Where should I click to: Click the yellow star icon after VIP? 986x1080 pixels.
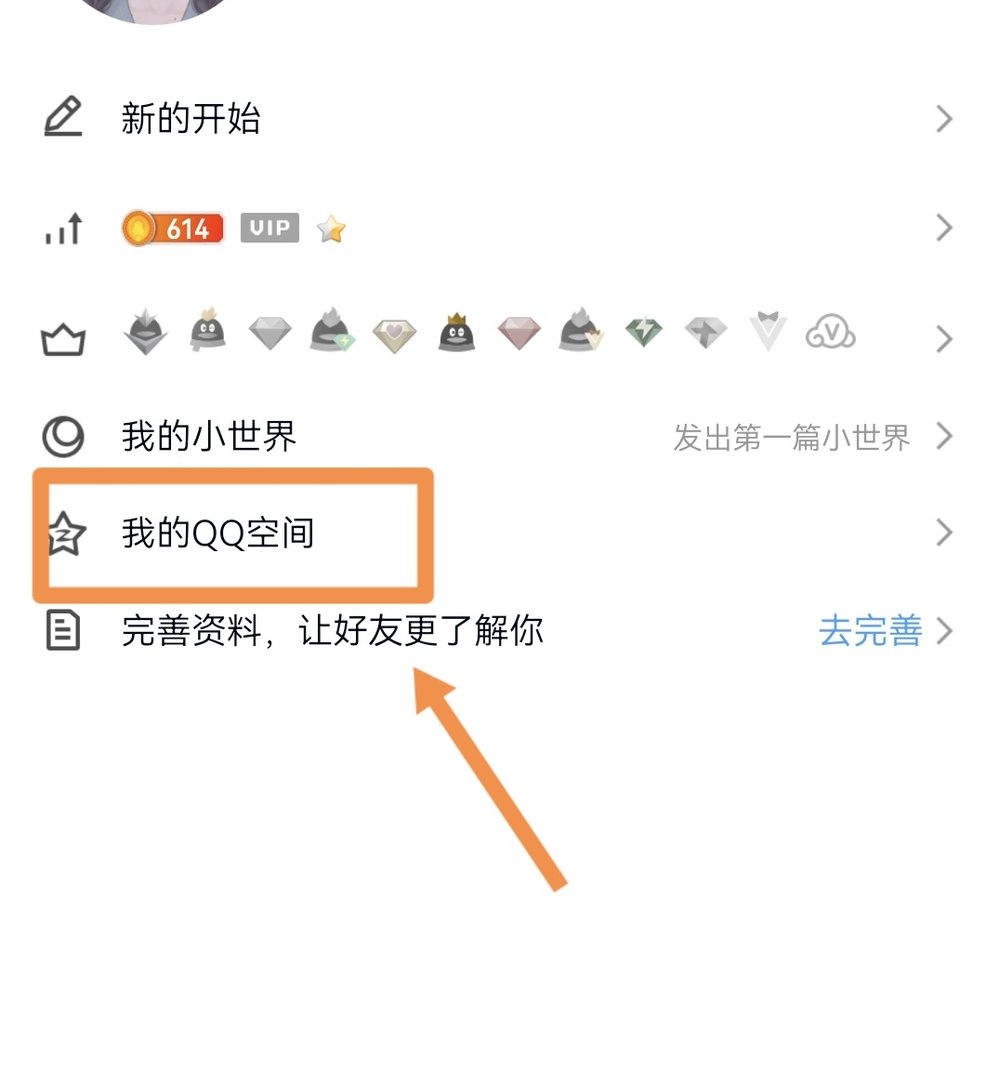(x=331, y=228)
